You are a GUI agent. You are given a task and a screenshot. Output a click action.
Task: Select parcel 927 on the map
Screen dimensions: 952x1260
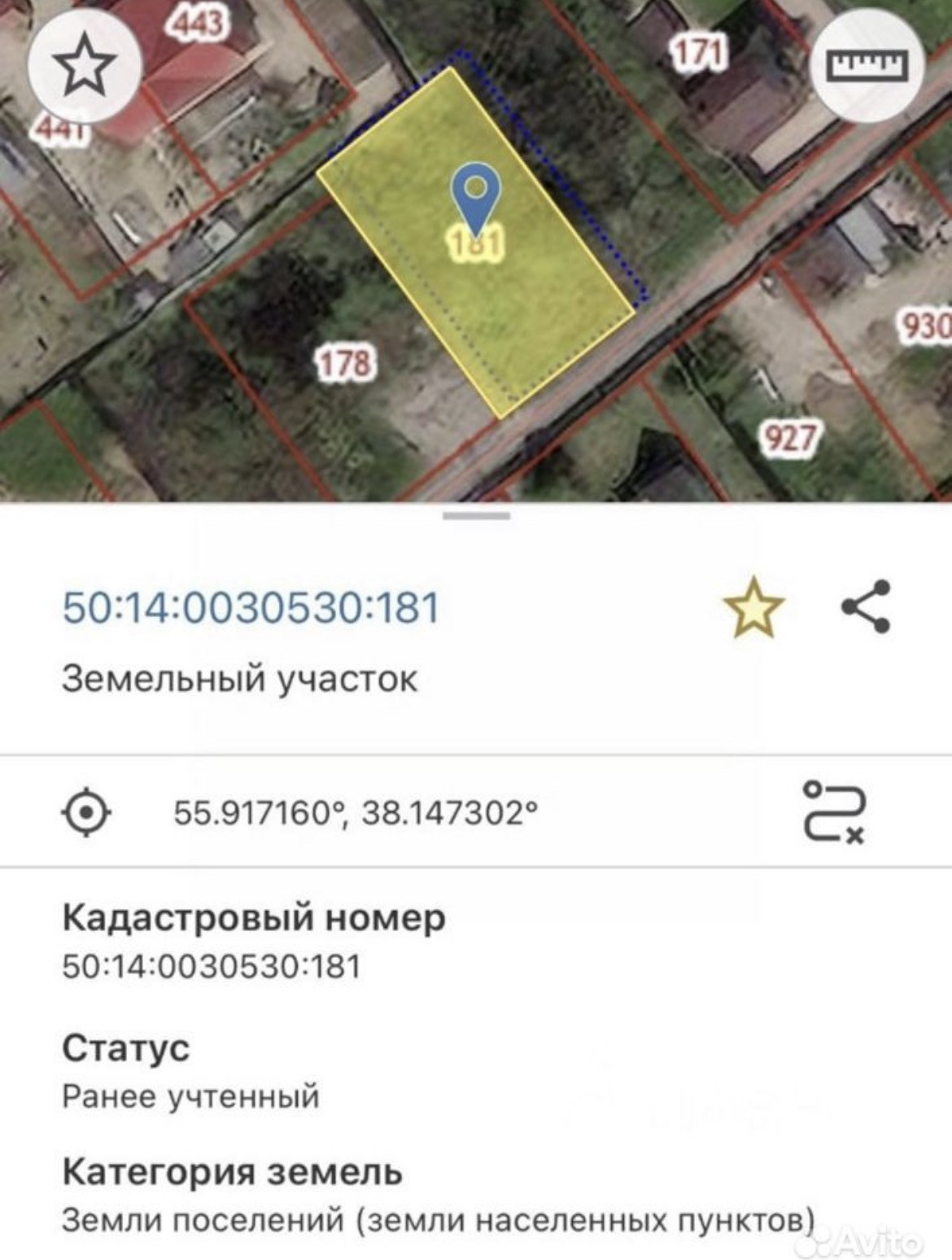click(x=788, y=439)
